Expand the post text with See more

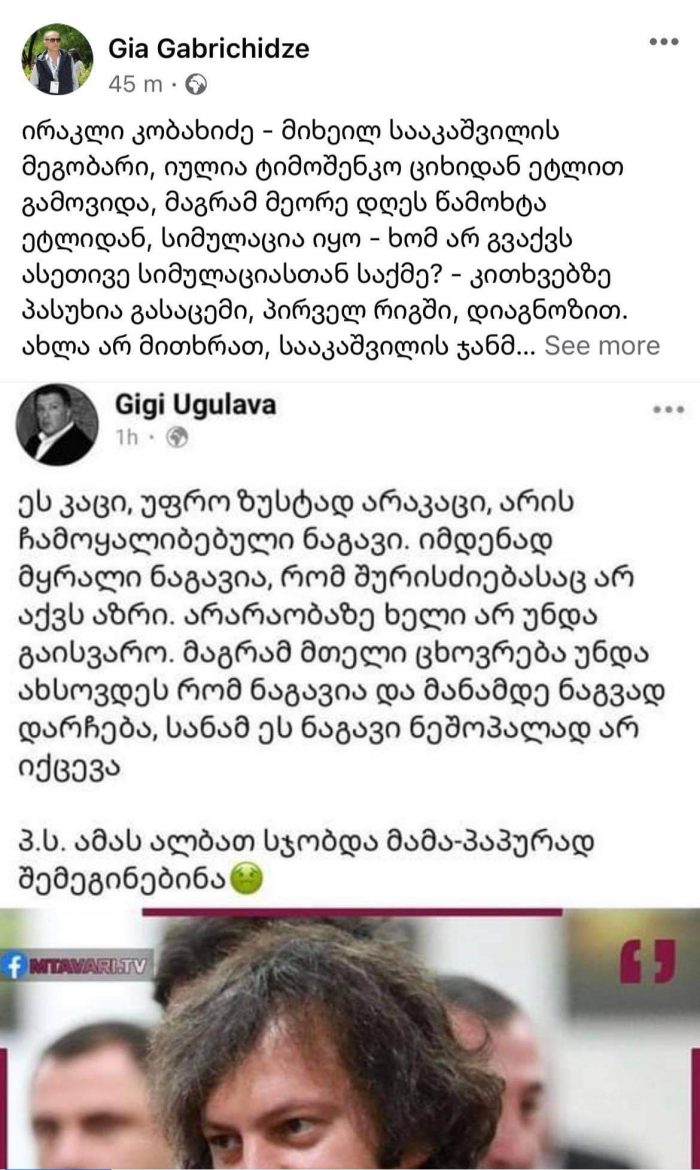[x=602, y=346]
